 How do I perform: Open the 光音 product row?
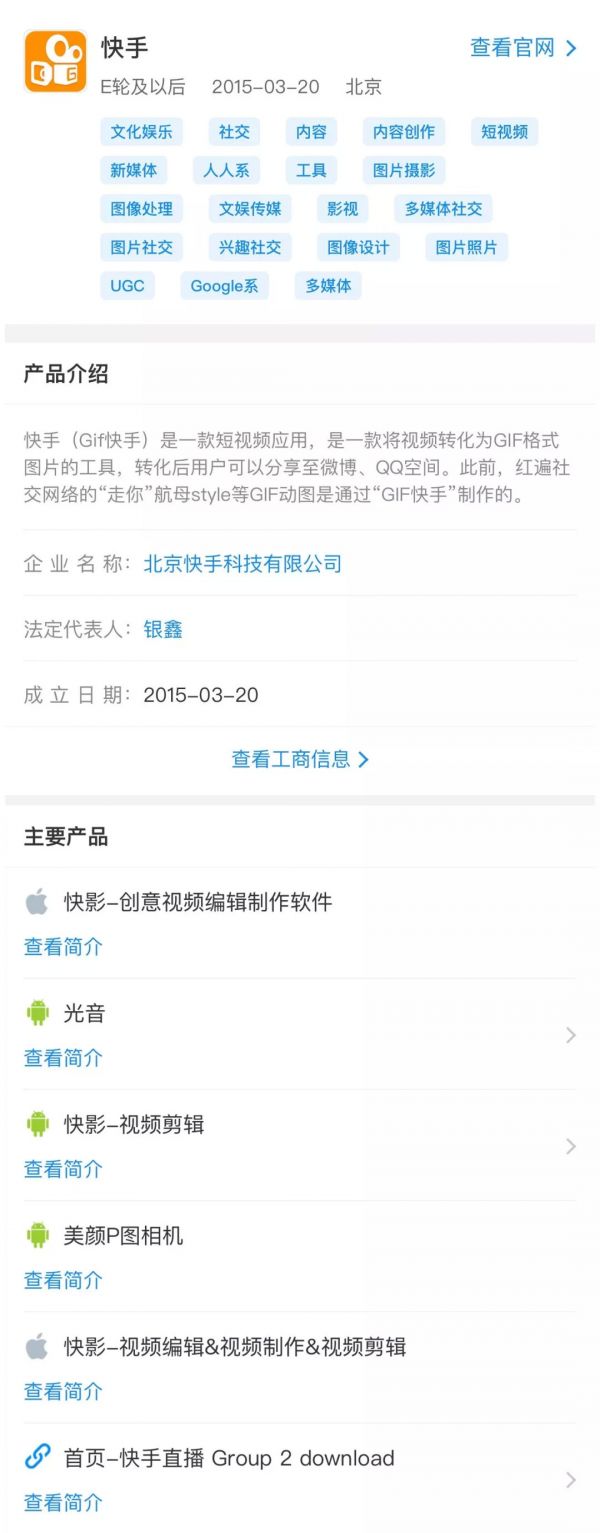pos(300,1034)
